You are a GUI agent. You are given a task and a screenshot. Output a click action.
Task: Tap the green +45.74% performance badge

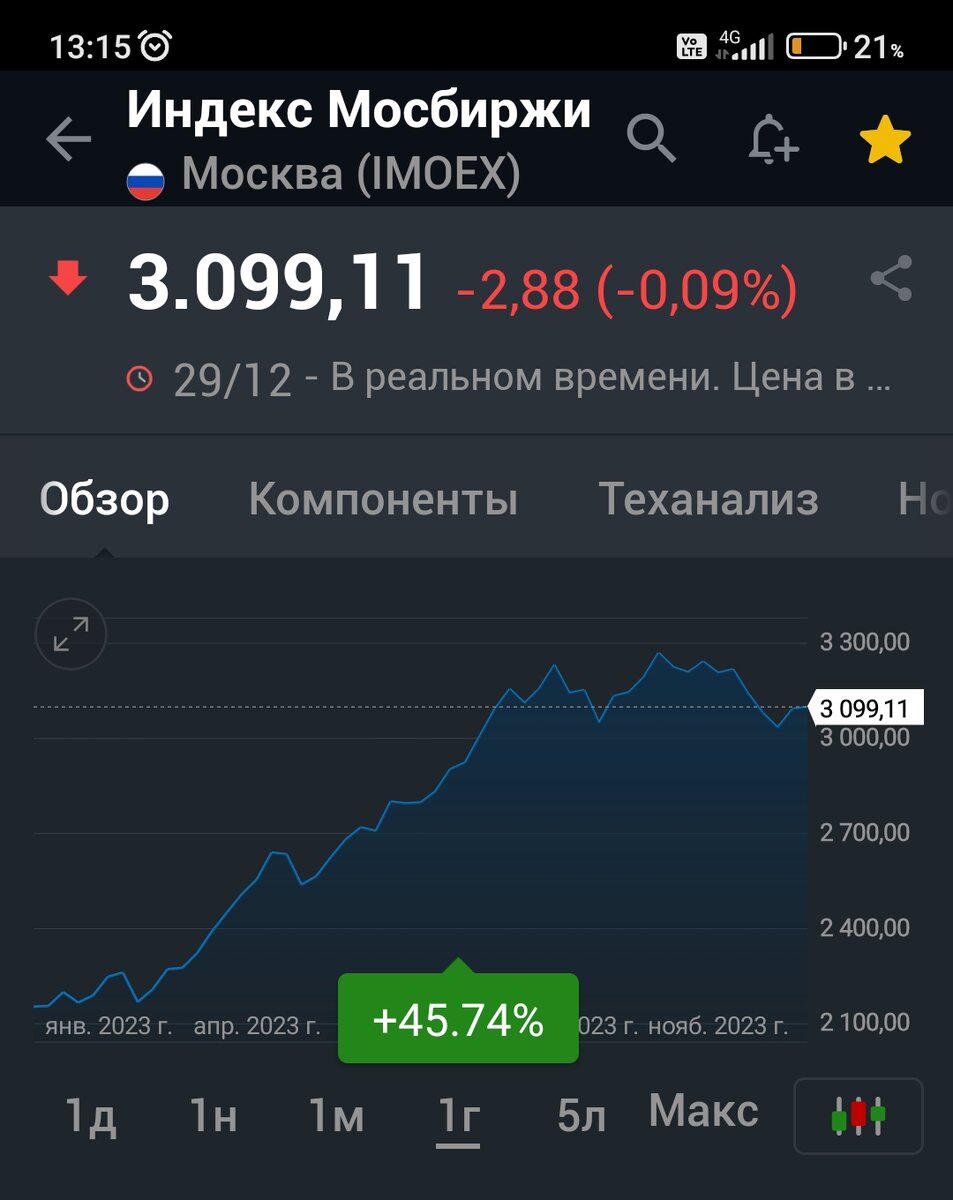(x=458, y=1021)
